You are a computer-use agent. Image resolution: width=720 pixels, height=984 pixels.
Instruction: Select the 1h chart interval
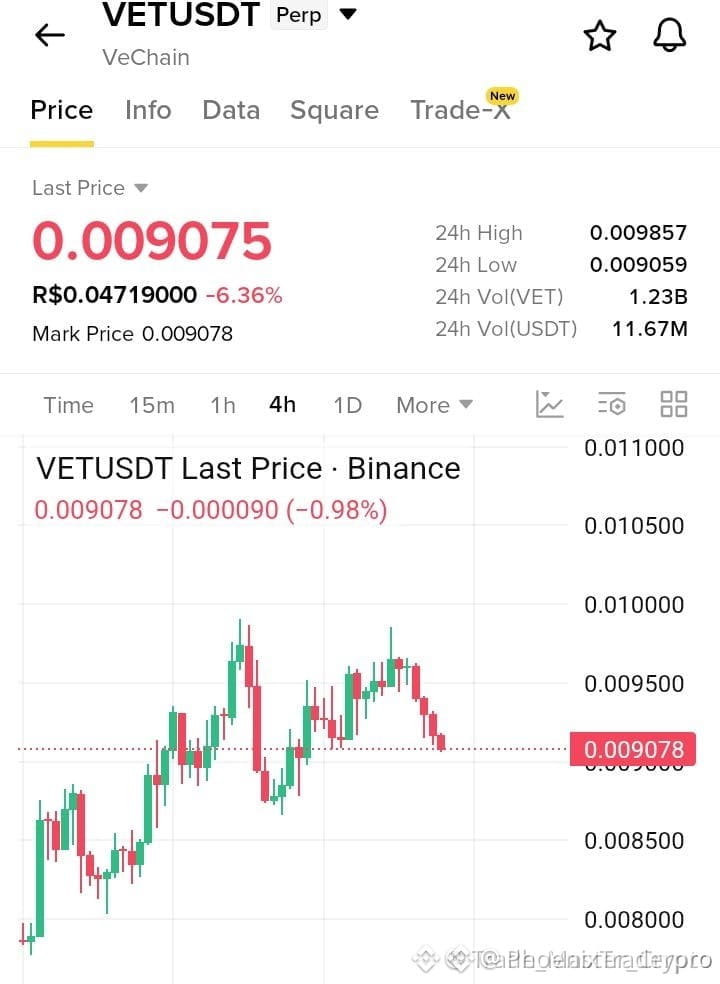(223, 405)
